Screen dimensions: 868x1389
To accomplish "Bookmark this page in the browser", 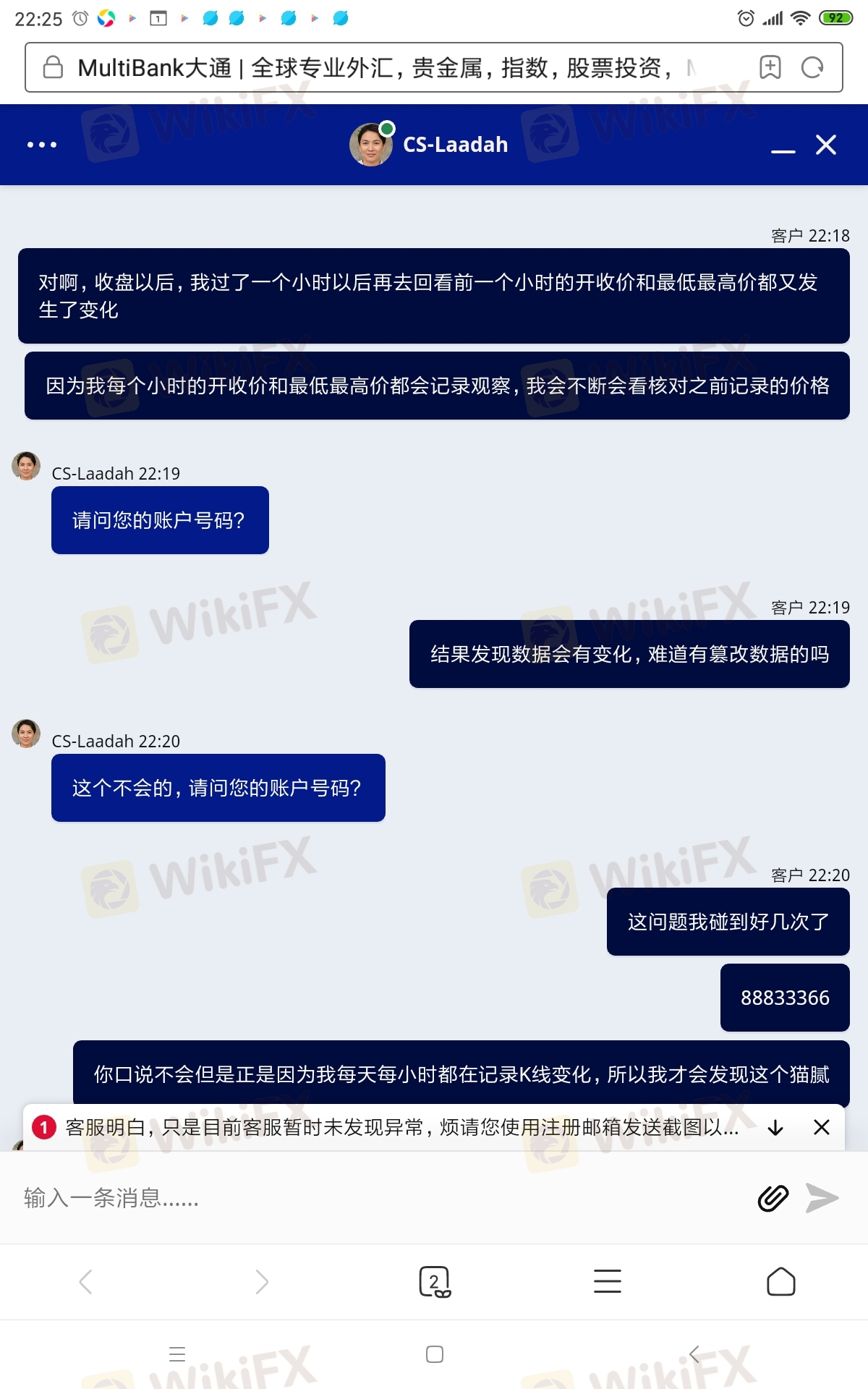I will coord(770,67).
